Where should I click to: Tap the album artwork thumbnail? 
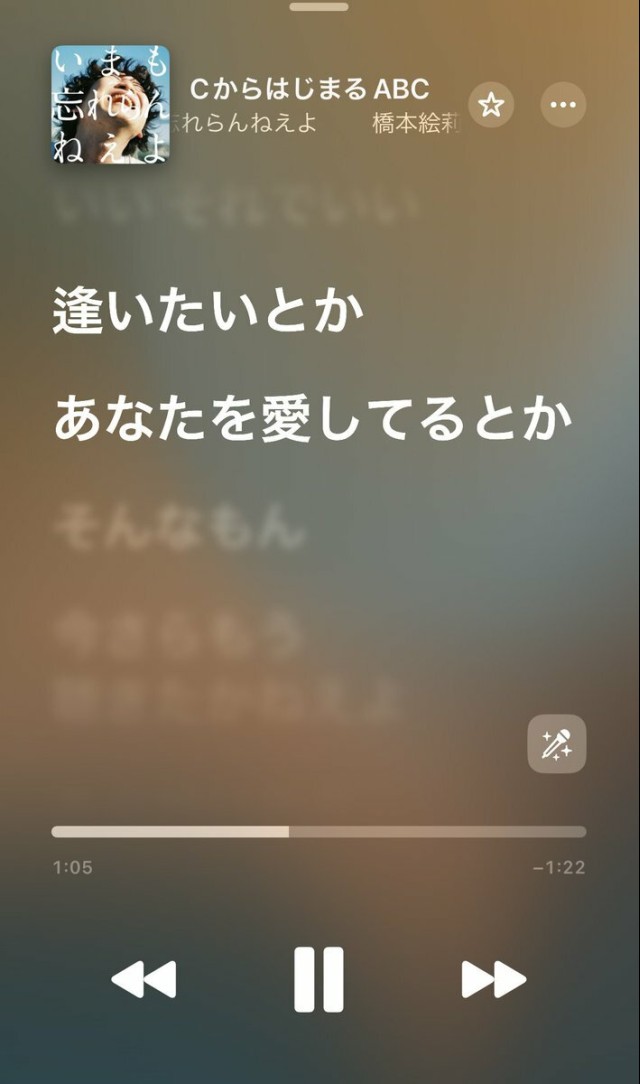110,104
